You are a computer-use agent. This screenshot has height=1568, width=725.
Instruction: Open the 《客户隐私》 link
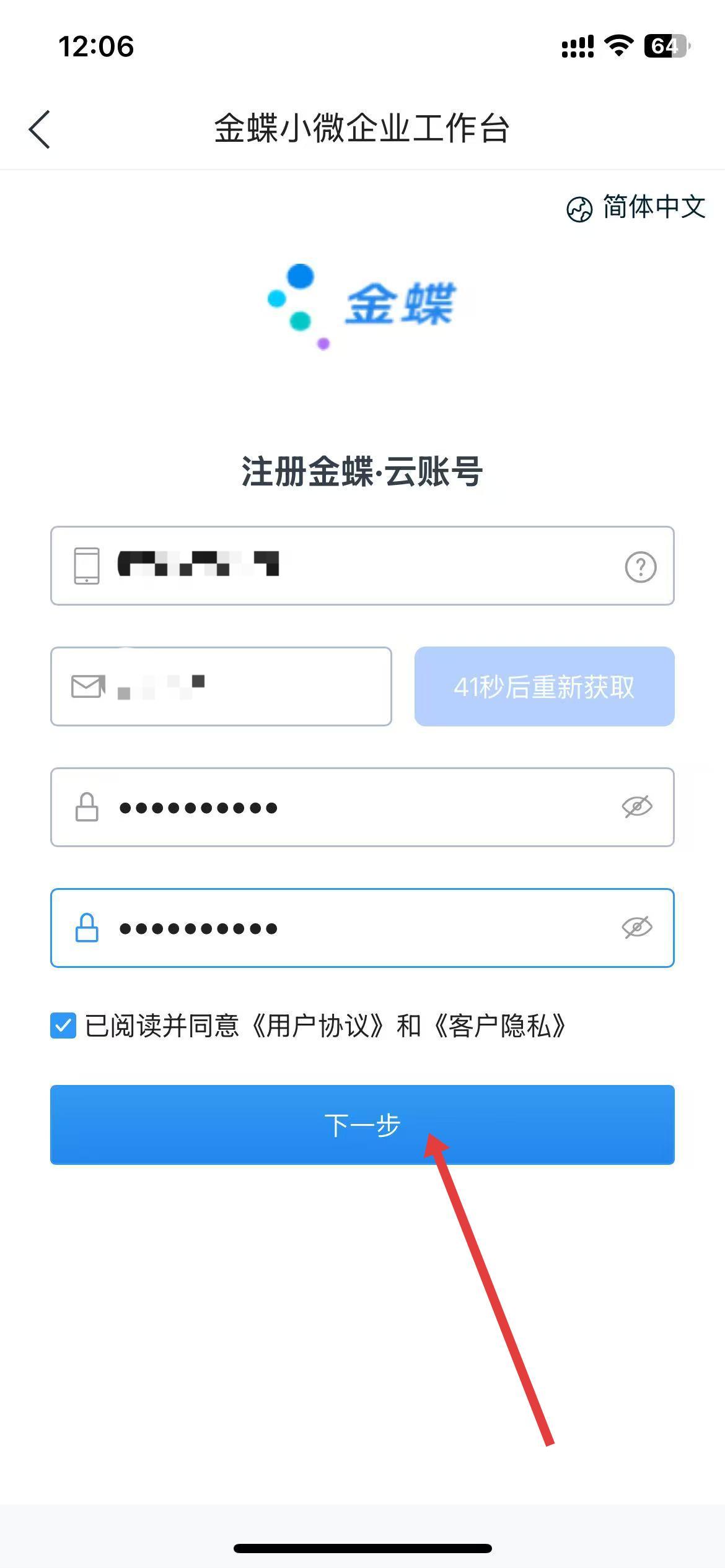pyautogui.click(x=499, y=1026)
